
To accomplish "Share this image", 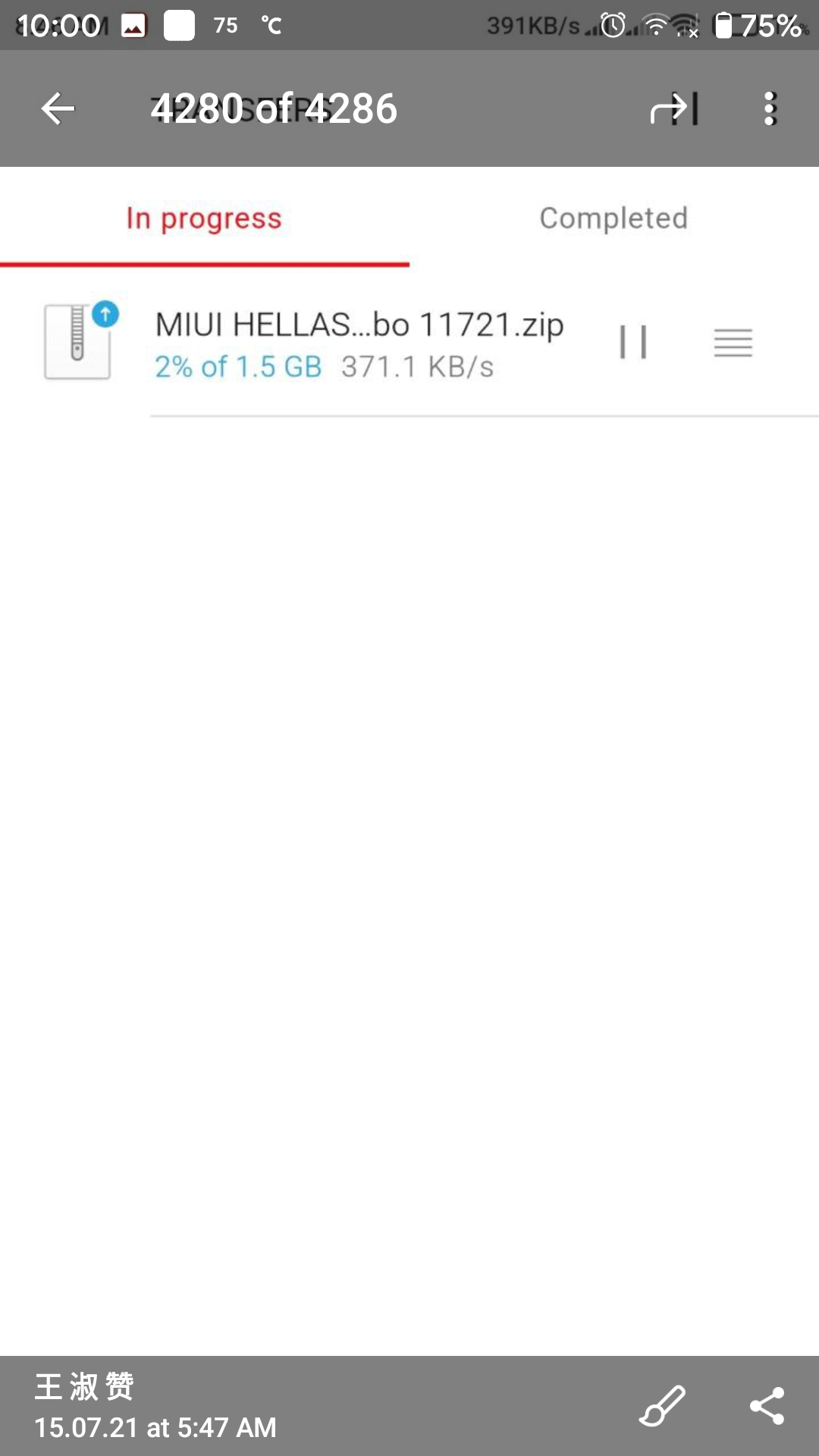I will (x=767, y=1407).
